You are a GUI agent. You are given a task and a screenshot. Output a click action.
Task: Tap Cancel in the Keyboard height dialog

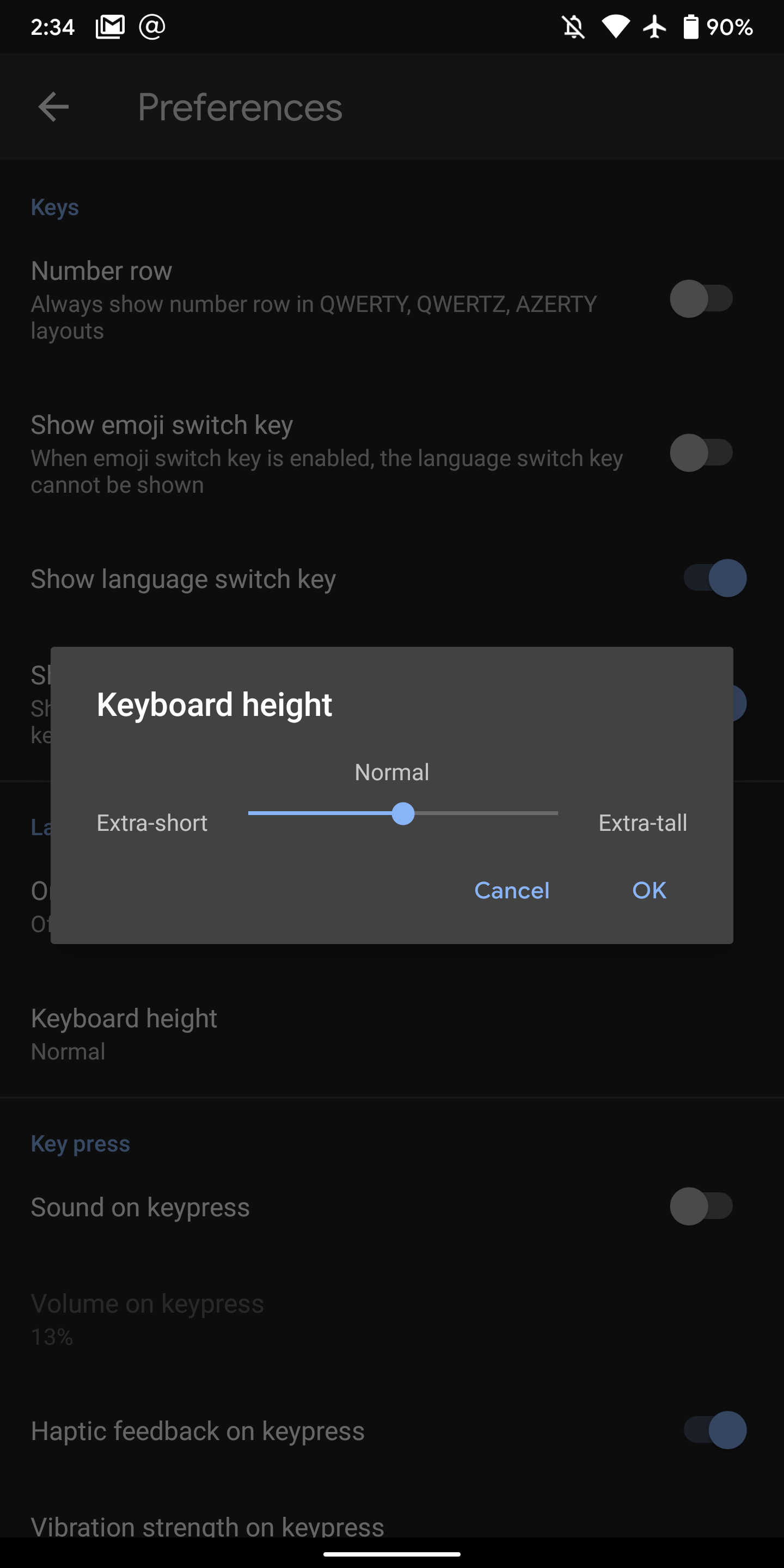click(511, 890)
